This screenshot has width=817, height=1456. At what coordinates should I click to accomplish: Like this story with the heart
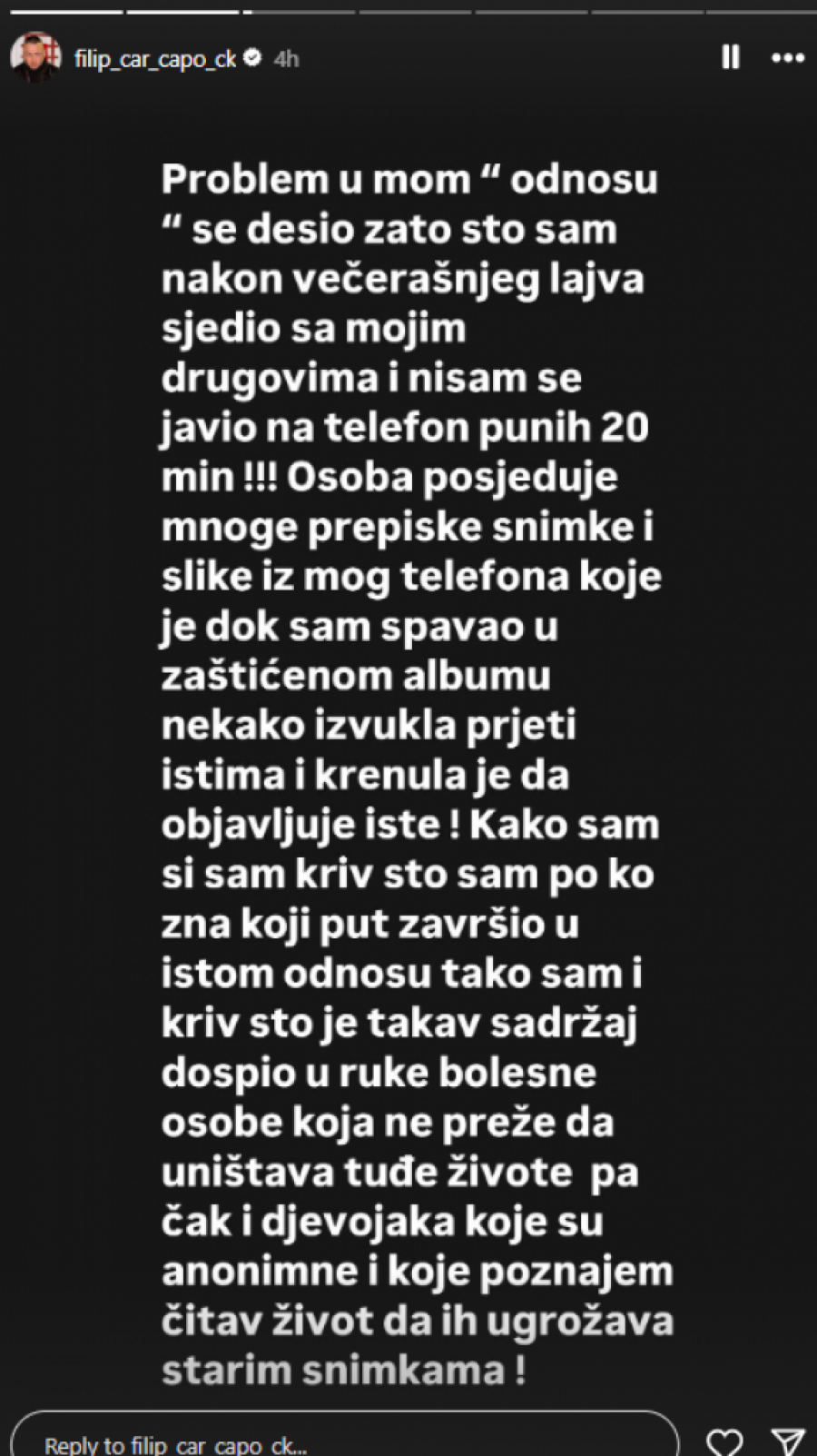click(x=724, y=1441)
